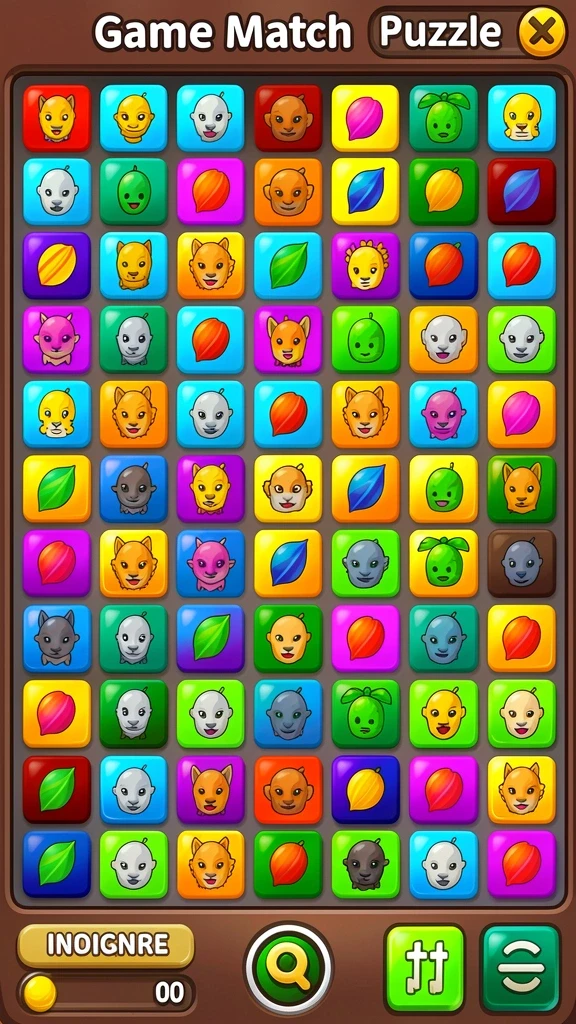
Task: Select the dark red tile with green leaf
Action: [57, 789]
